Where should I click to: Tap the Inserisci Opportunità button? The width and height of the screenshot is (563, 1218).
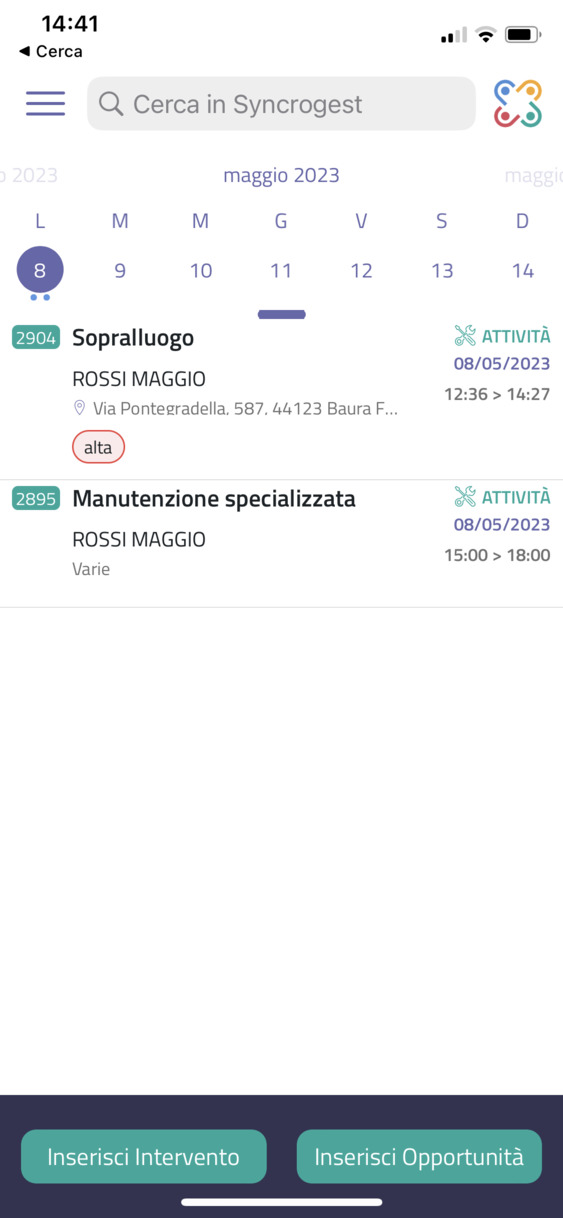pos(419,1157)
